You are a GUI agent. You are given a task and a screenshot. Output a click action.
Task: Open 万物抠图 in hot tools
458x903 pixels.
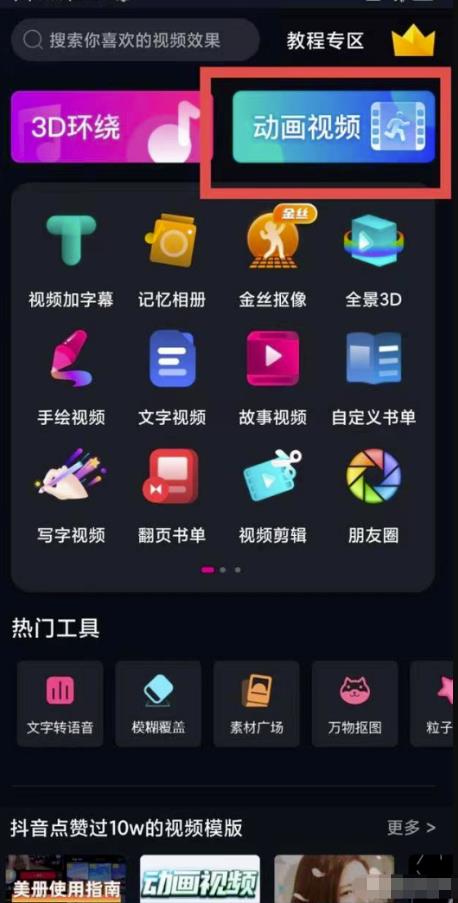355,704
